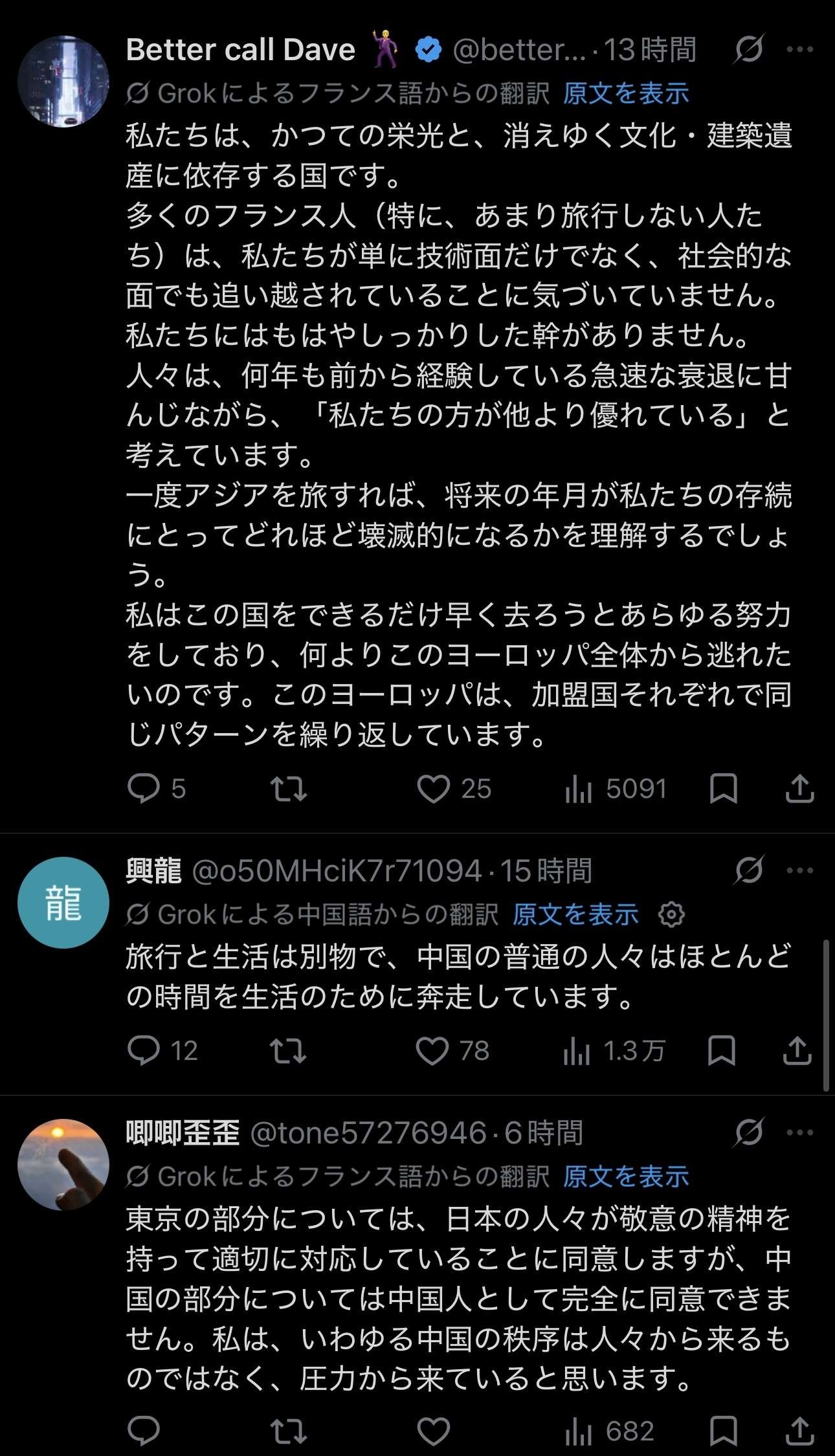
Task: Show original text of 唧唧歪歪's post
Action: [626, 1177]
